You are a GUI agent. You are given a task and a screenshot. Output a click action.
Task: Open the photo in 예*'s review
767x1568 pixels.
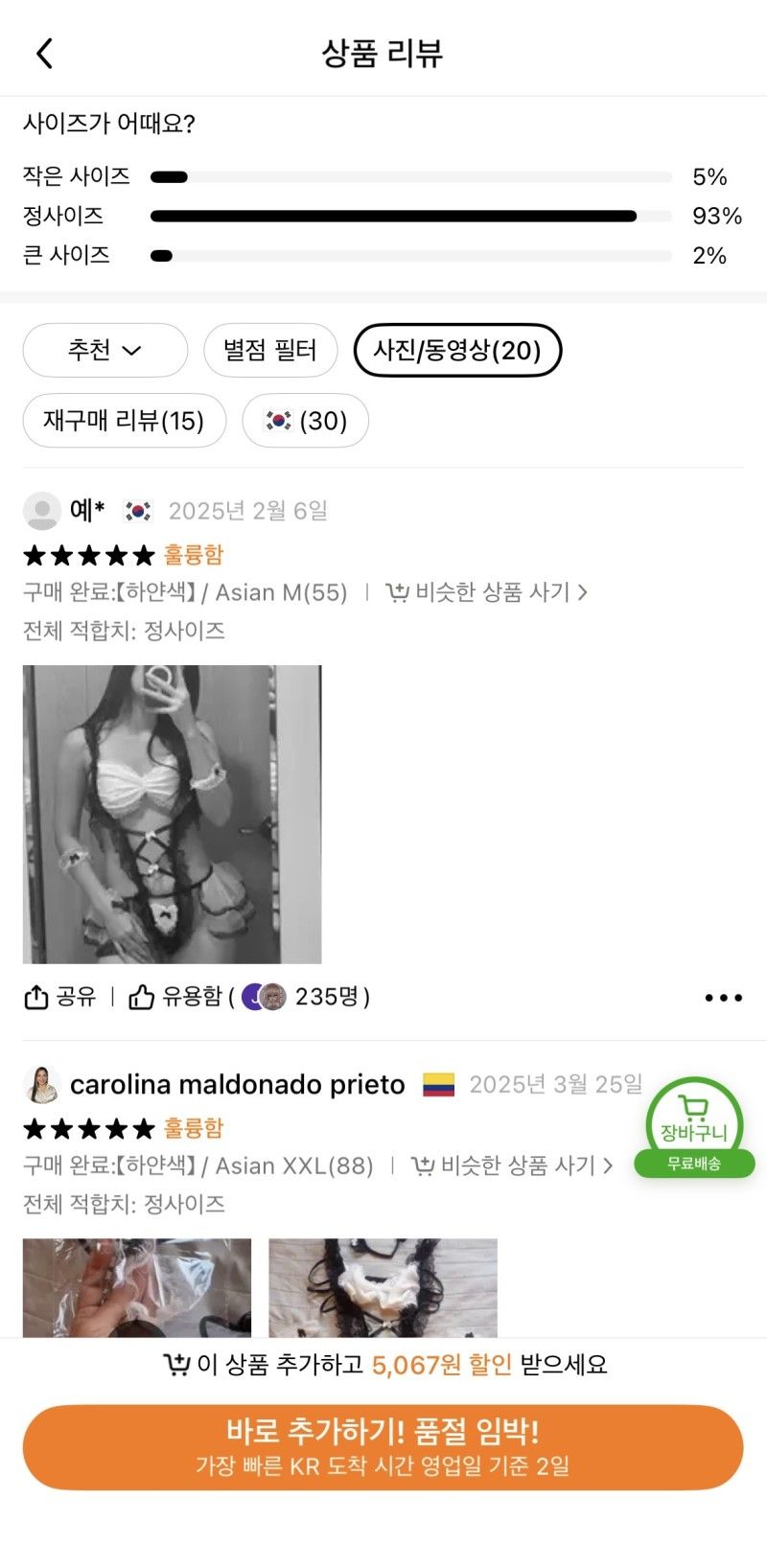click(x=173, y=815)
